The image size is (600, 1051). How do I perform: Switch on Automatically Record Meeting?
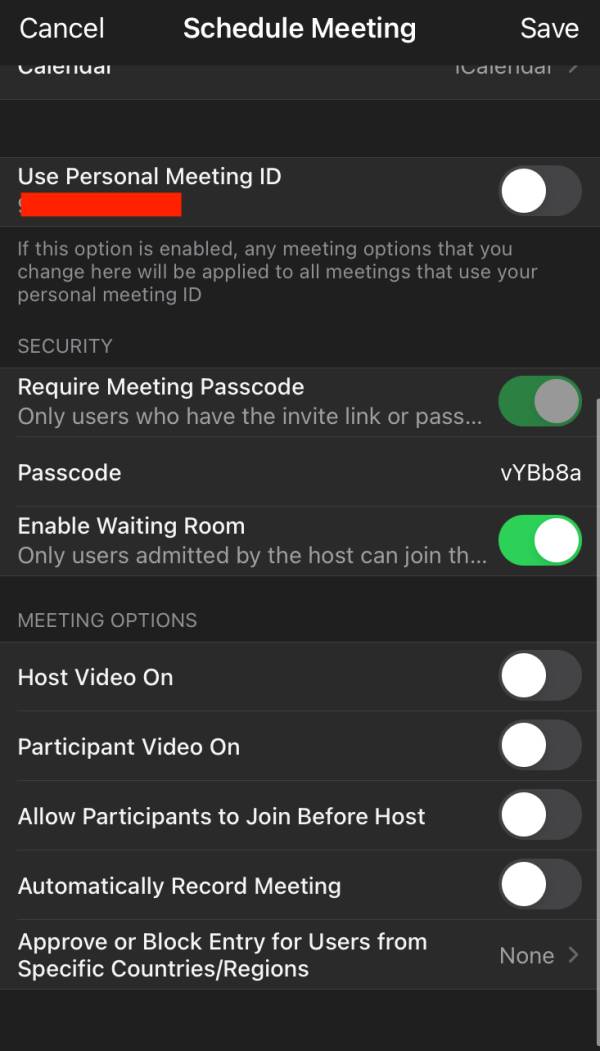pyautogui.click(x=539, y=885)
